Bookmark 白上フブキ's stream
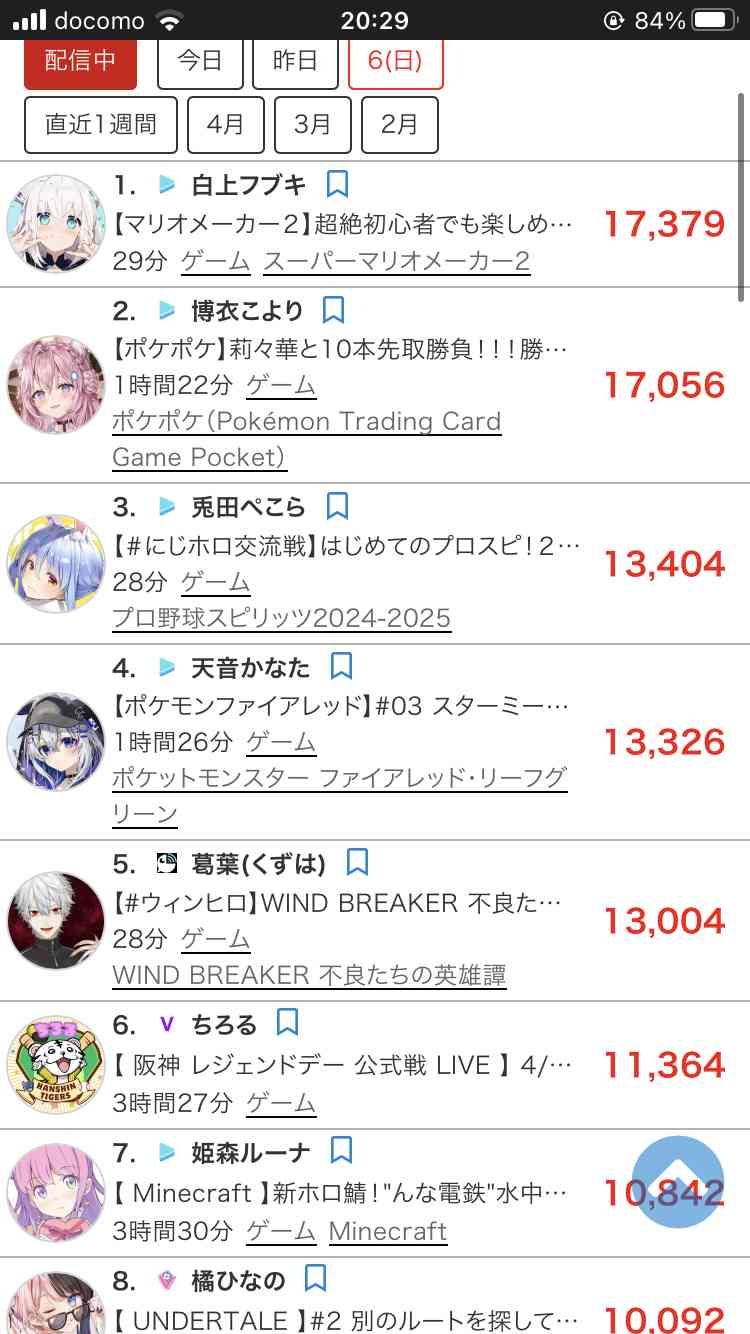Viewport: 750px width, 1334px height. click(x=337, y=184)
